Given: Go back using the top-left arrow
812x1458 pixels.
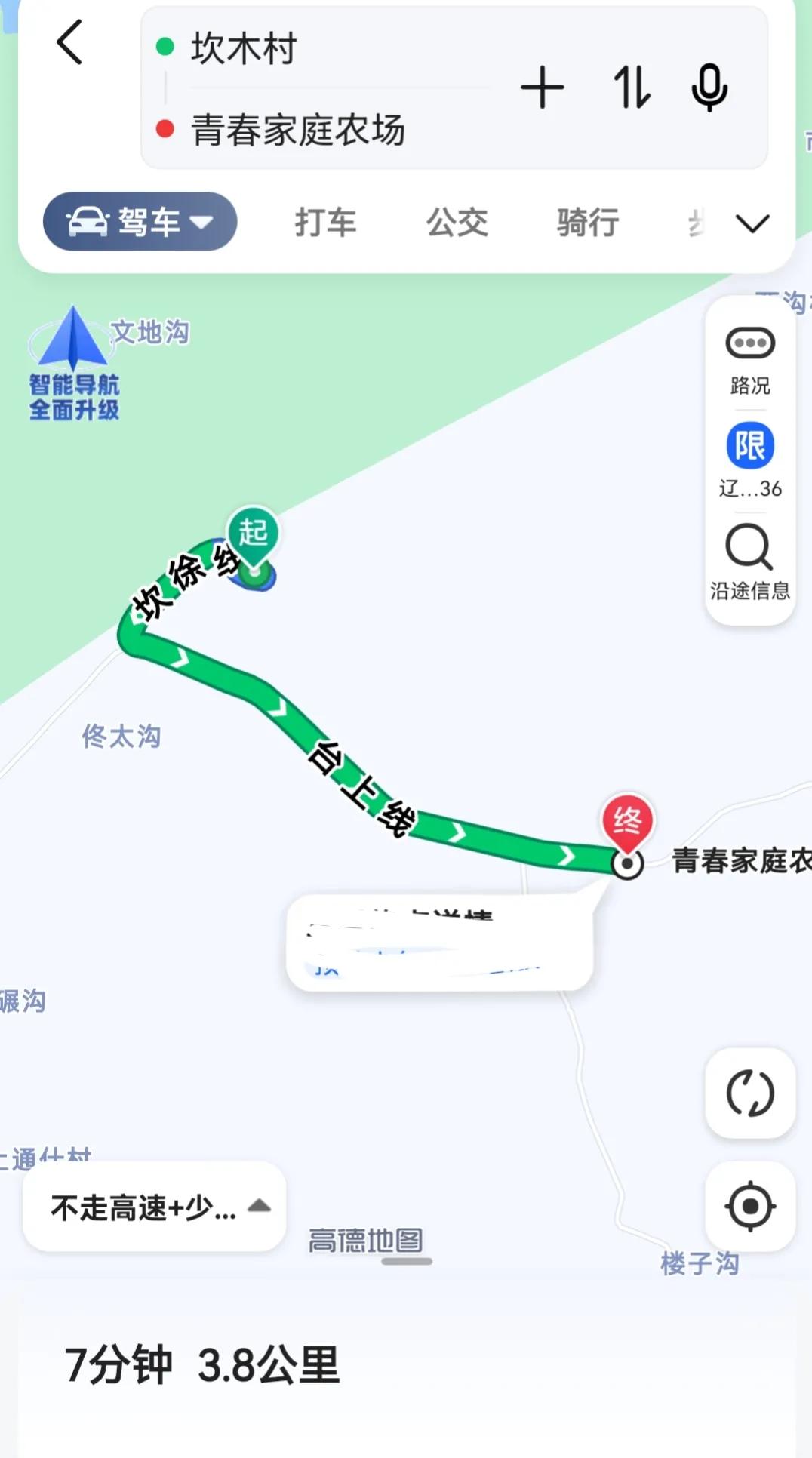Looking at the screenshot, I should pyautogui.click(x=69, y=42).
